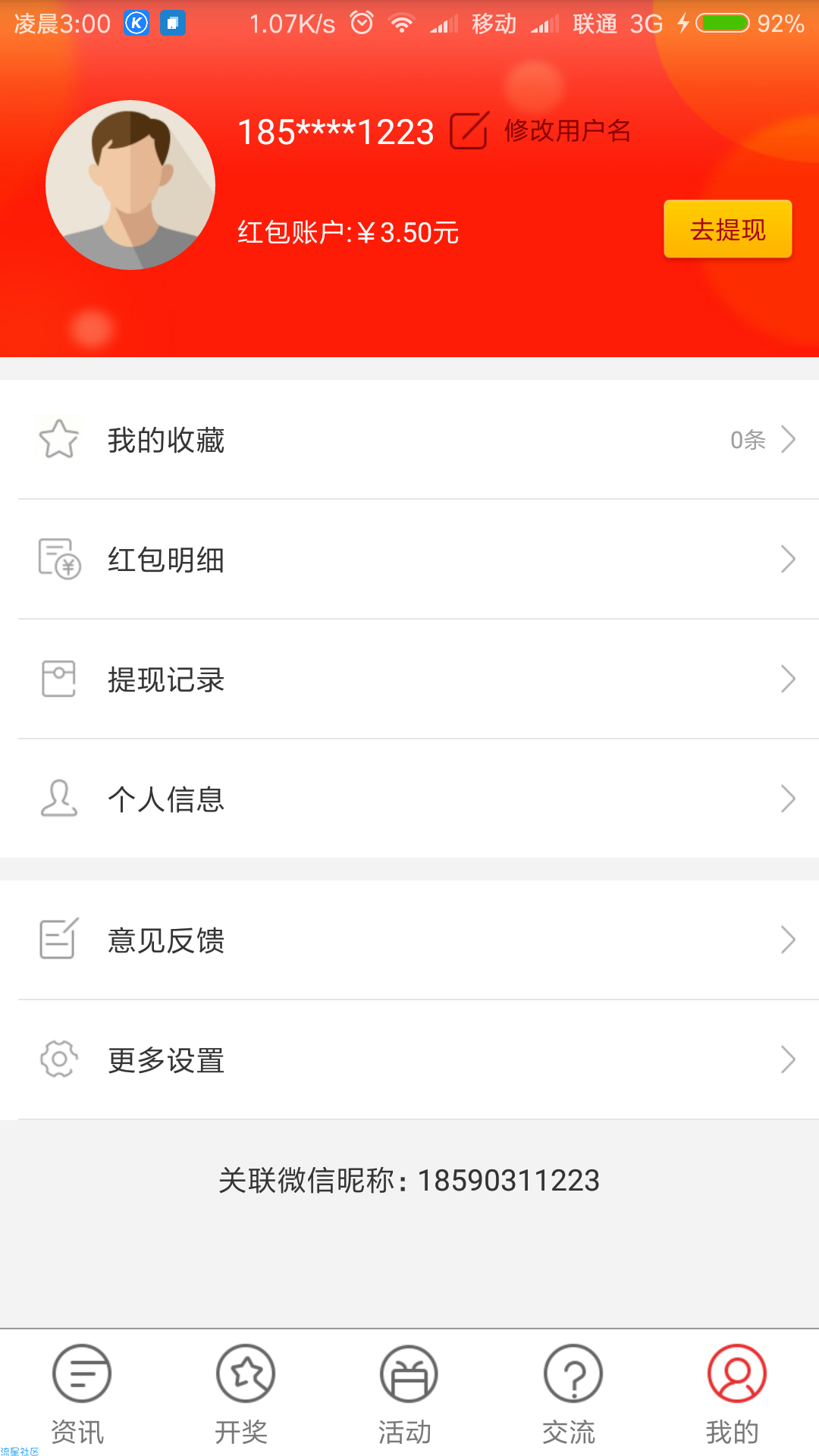Tap the 去提现 withdraw button

pyautogui.click(x=727, y=229)
